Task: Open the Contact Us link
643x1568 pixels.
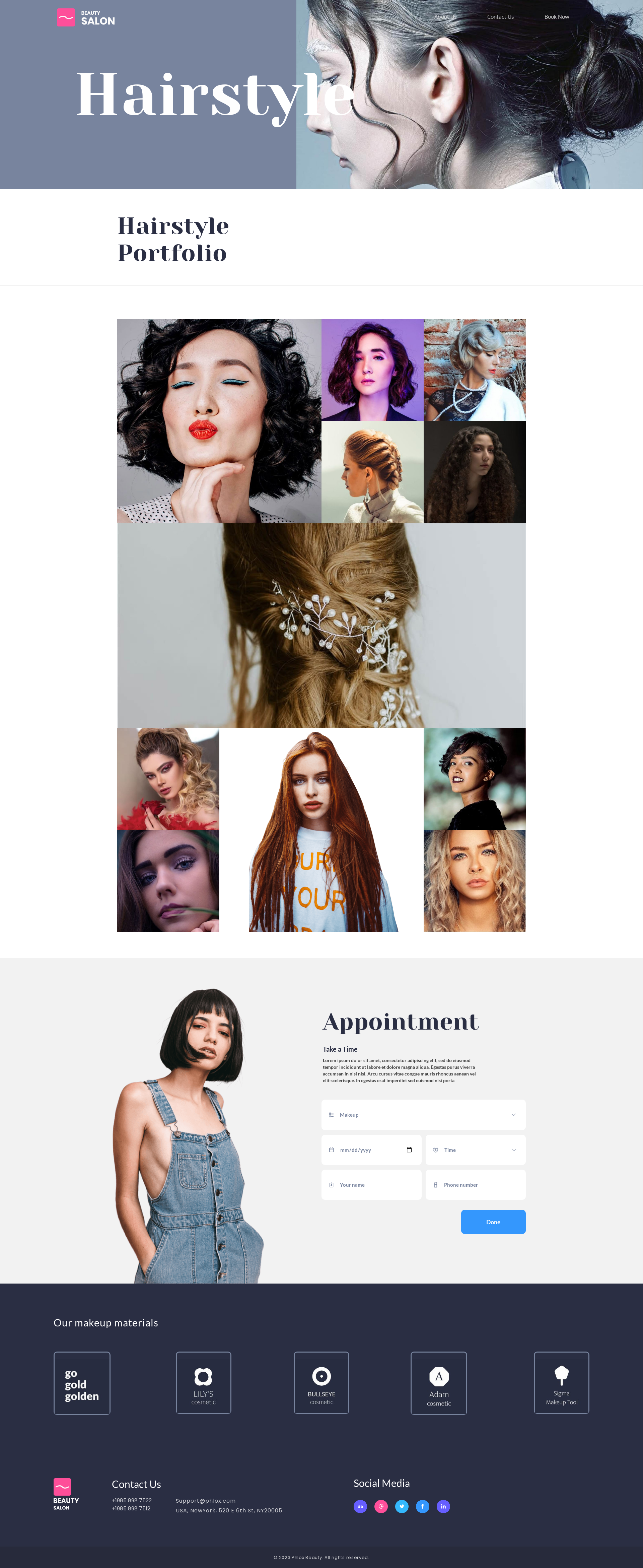Action: point(500,17)
